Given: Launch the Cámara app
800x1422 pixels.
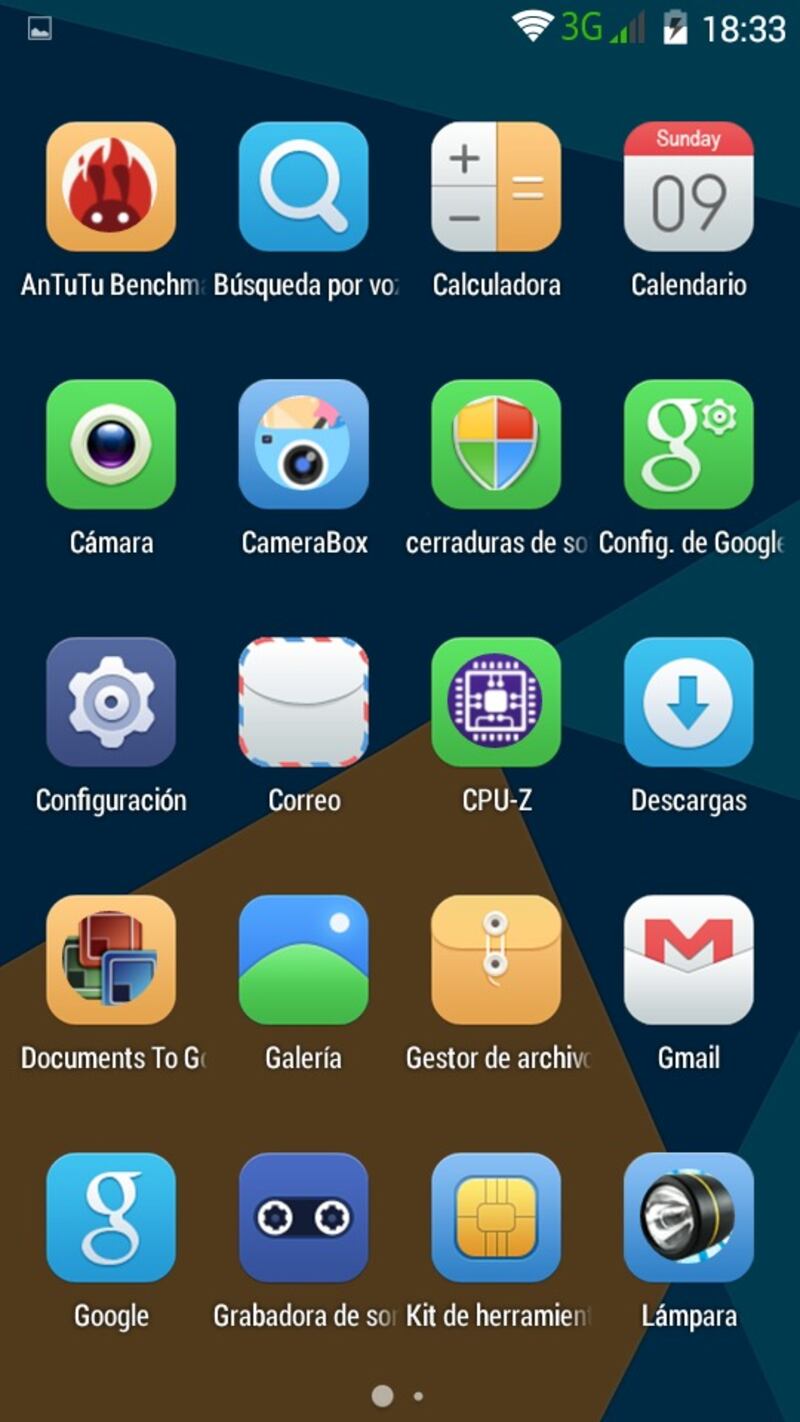Looking at the screenshot, I should point(111,444).
